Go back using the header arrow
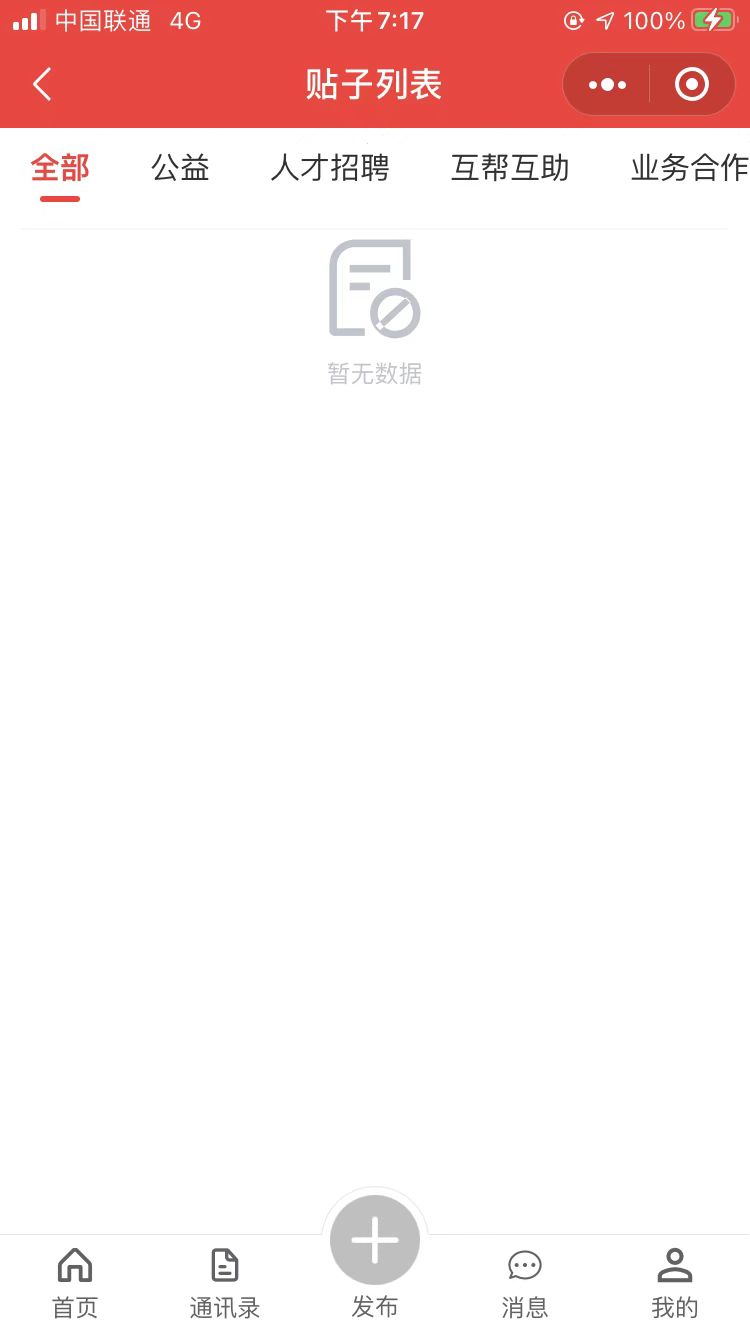The height and width of the screenshot is (1334, 750). coord(42,85)
